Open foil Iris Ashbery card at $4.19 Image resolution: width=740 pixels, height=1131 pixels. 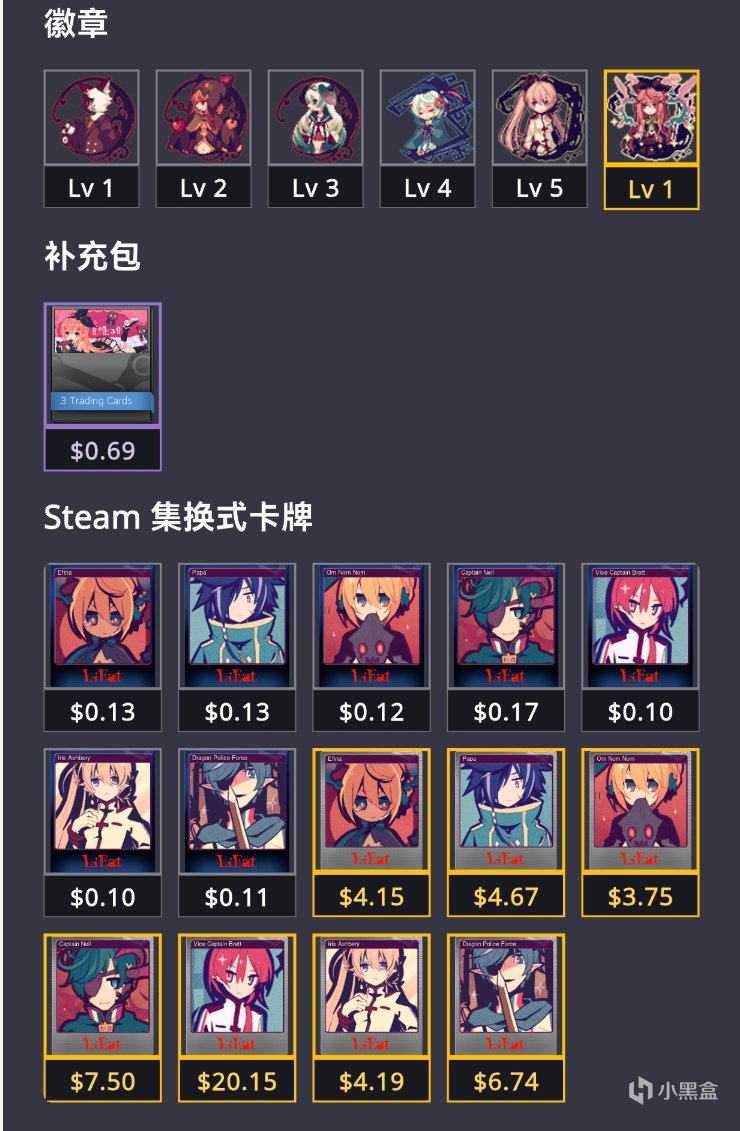point(371,1015)
